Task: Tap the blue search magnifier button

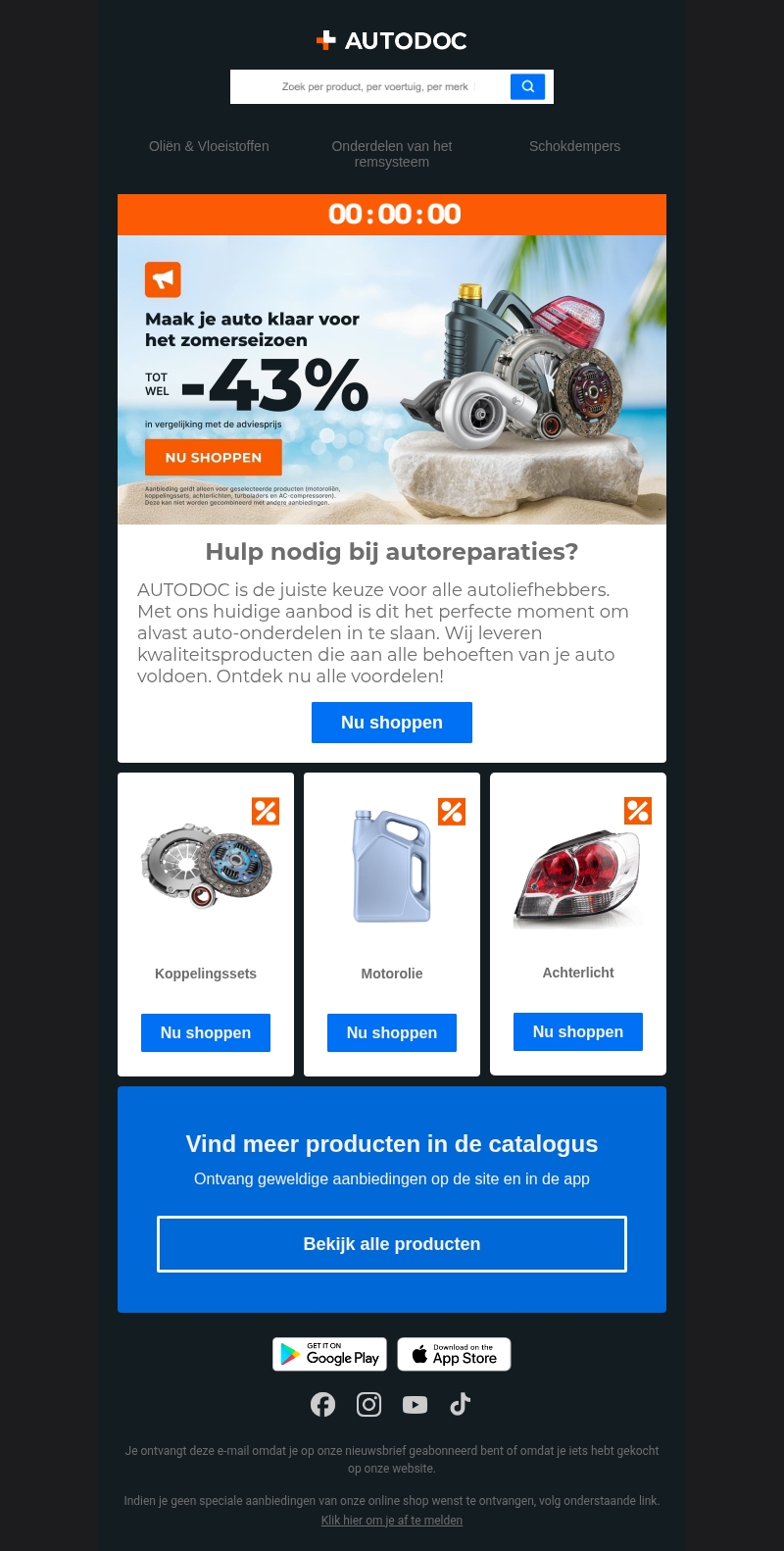Action: coord(527,86)
